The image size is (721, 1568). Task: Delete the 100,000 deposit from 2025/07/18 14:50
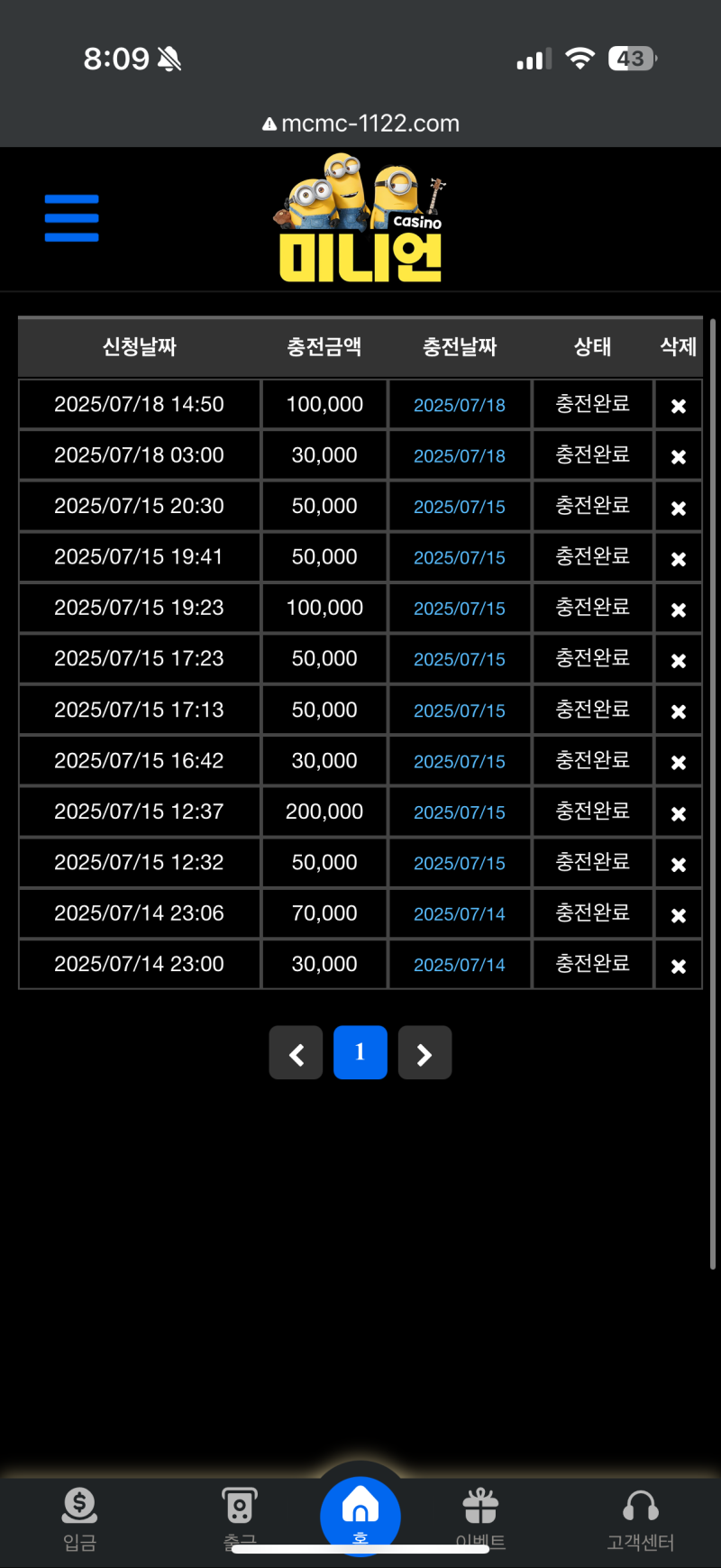(x=678, y=404)
